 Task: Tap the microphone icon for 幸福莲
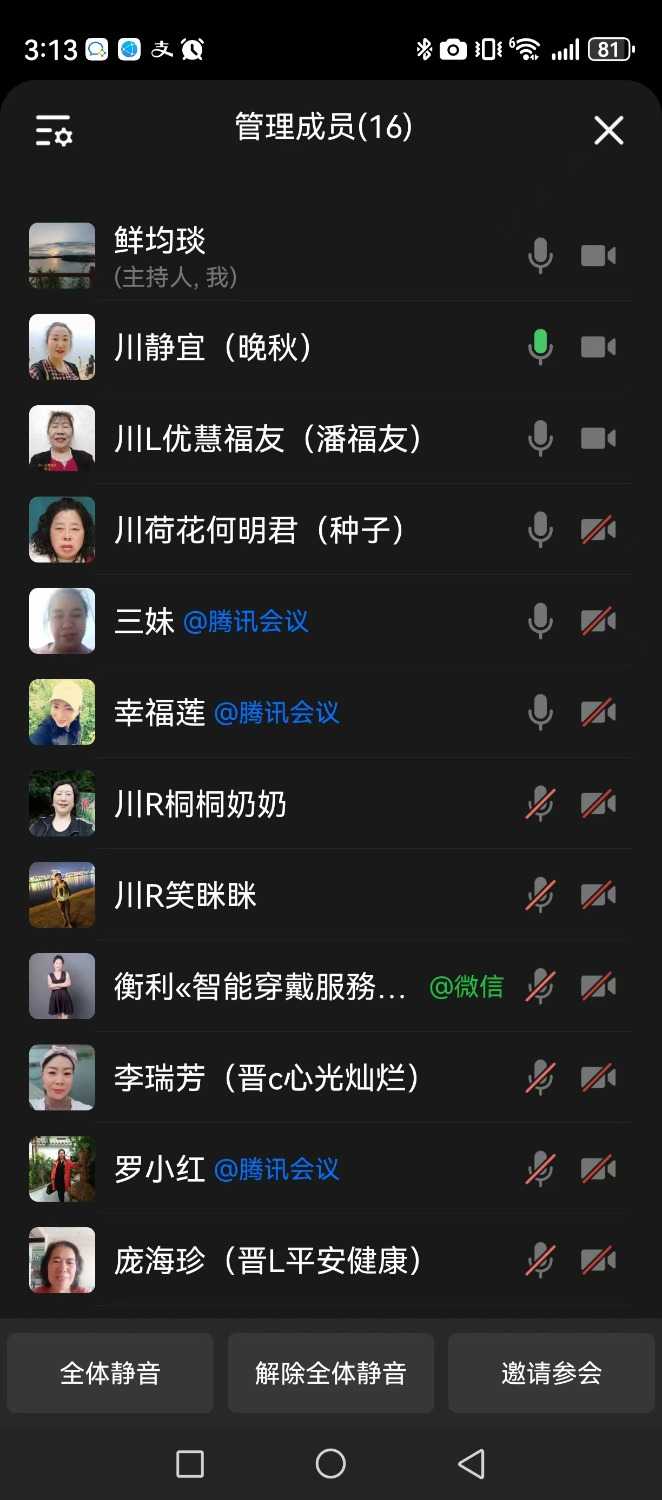[540, 712]
